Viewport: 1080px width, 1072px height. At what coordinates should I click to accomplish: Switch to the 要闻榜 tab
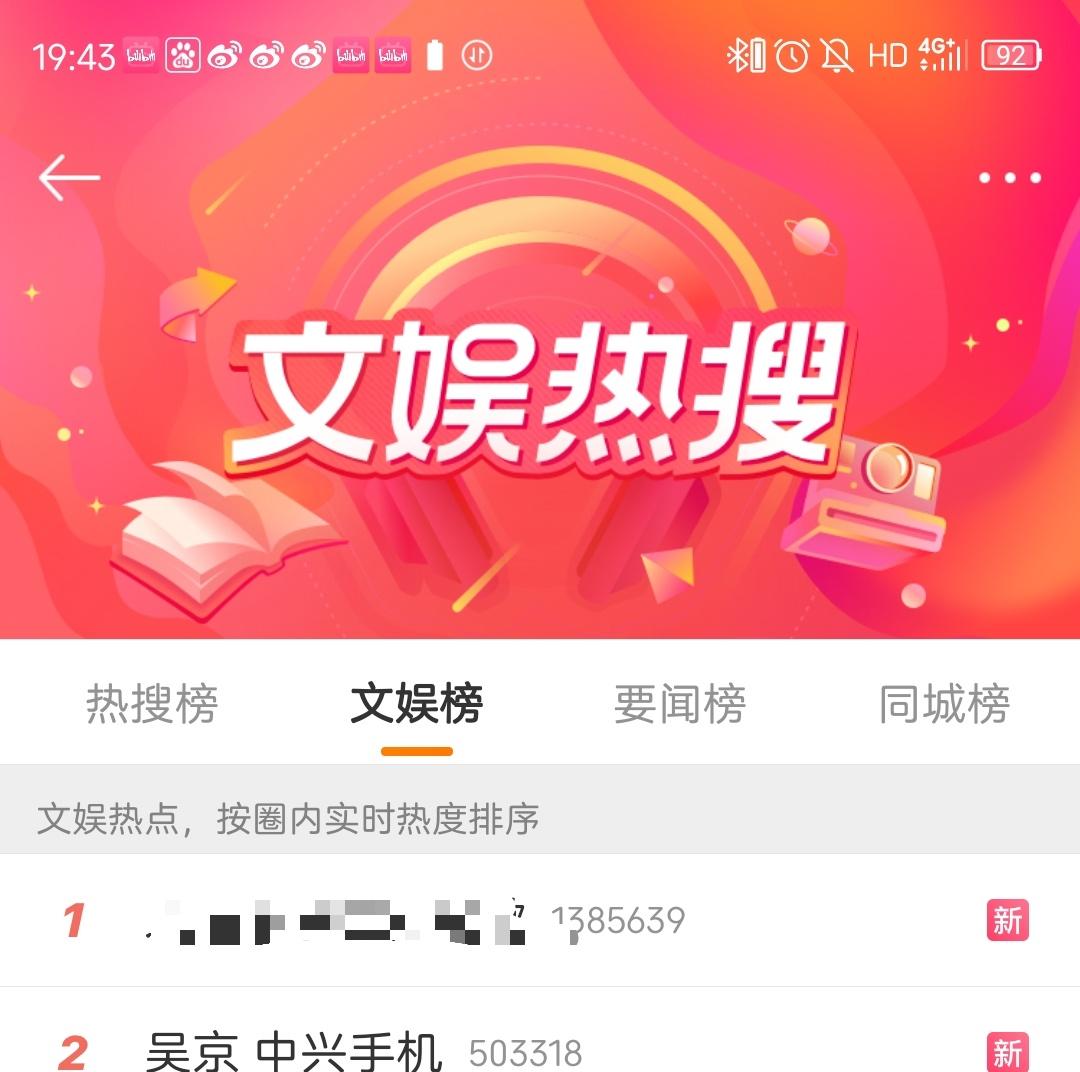(x=680, y=704)
